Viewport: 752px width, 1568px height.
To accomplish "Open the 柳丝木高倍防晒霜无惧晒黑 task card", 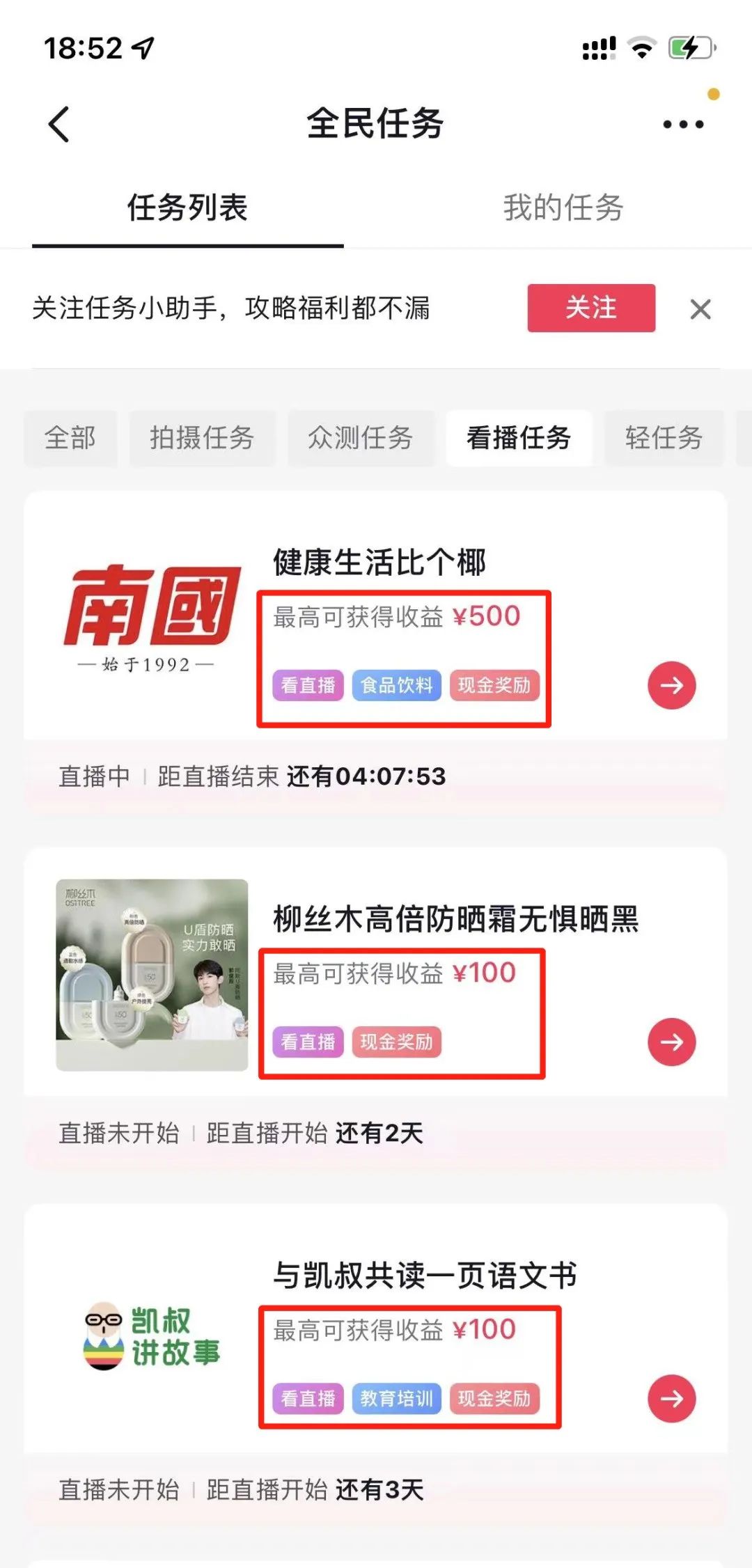I will (455, 919).
